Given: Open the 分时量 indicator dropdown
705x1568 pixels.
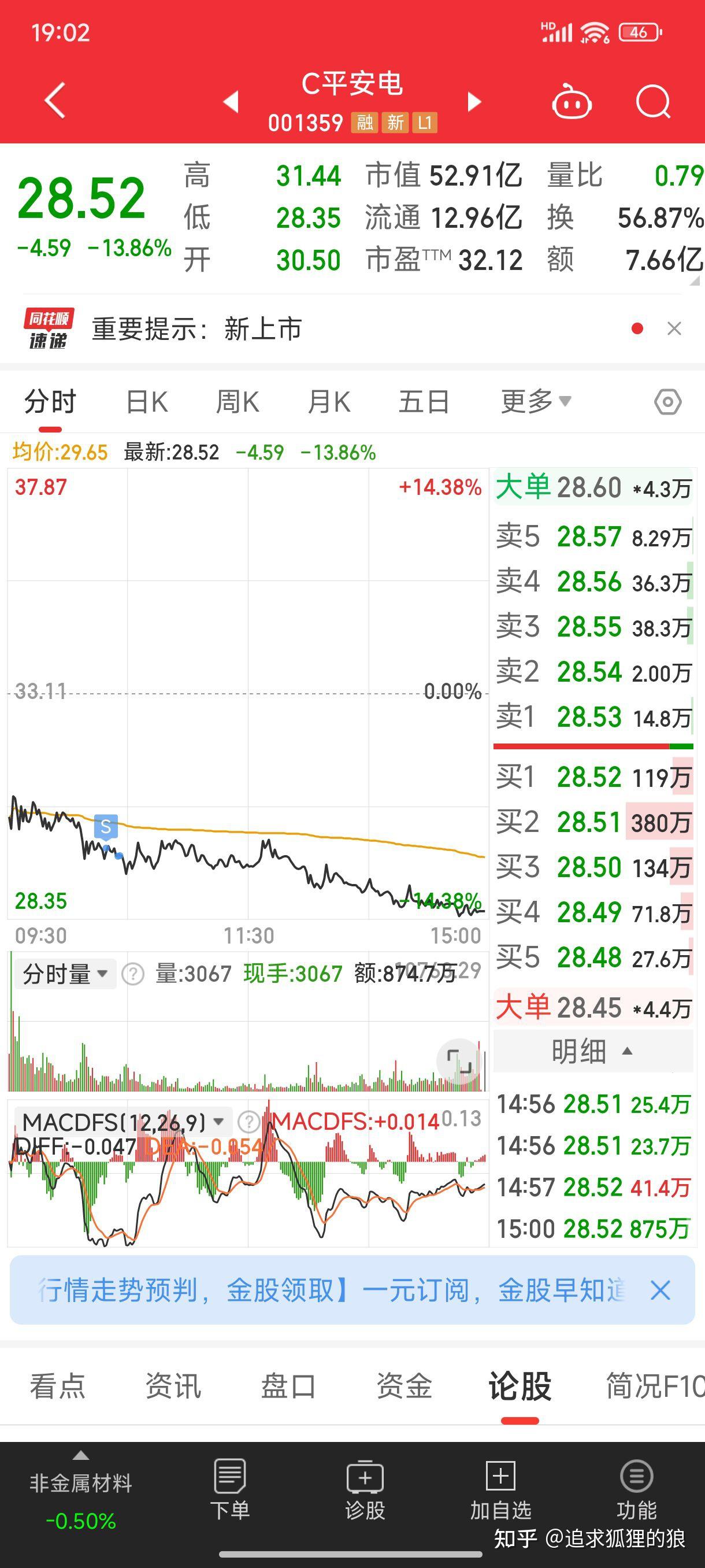Looking at the screenshot, I should pos(65,974).
